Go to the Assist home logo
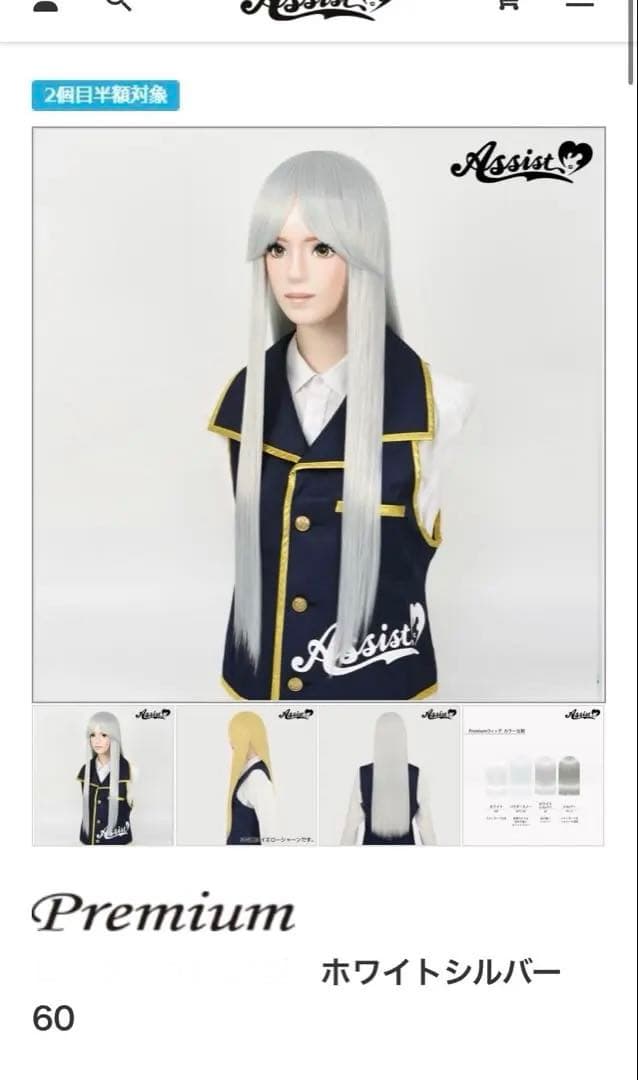The width and height of the screenshot is (638, 1080). pyautogui.click(x=318, y=8)
